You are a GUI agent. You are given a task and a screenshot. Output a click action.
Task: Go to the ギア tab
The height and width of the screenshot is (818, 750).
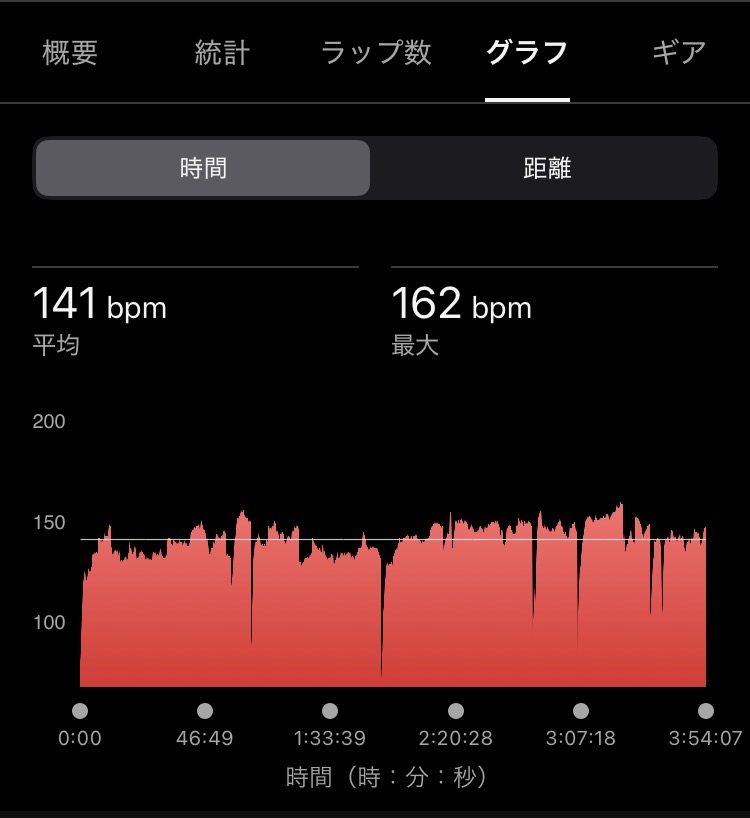[679, 53]
